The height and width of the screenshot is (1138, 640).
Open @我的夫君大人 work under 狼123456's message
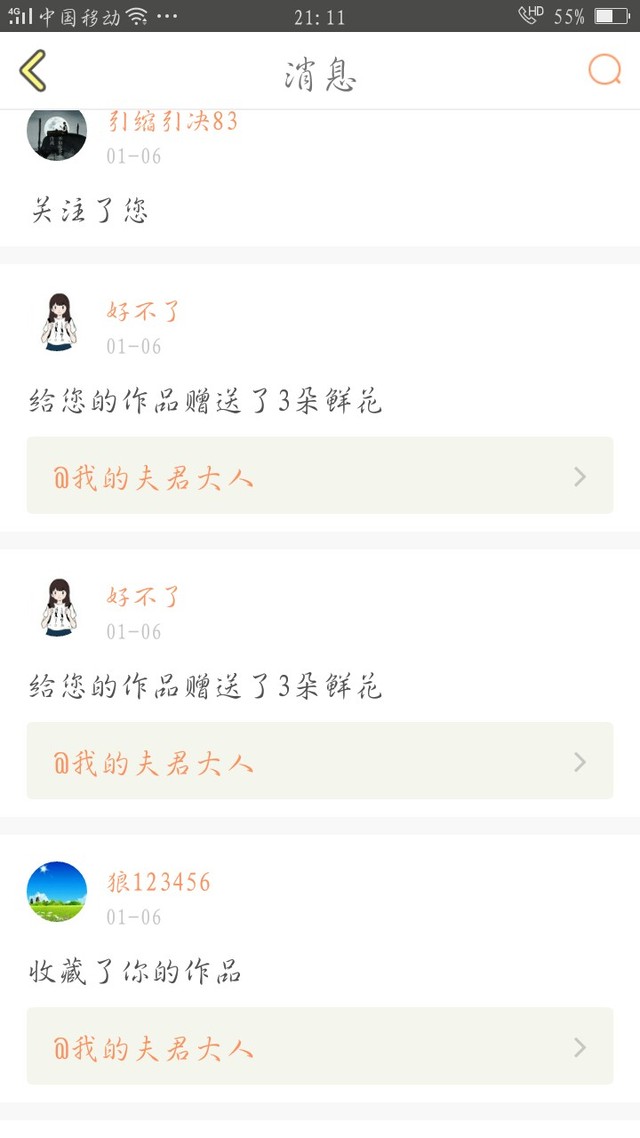coord(319,1046)
